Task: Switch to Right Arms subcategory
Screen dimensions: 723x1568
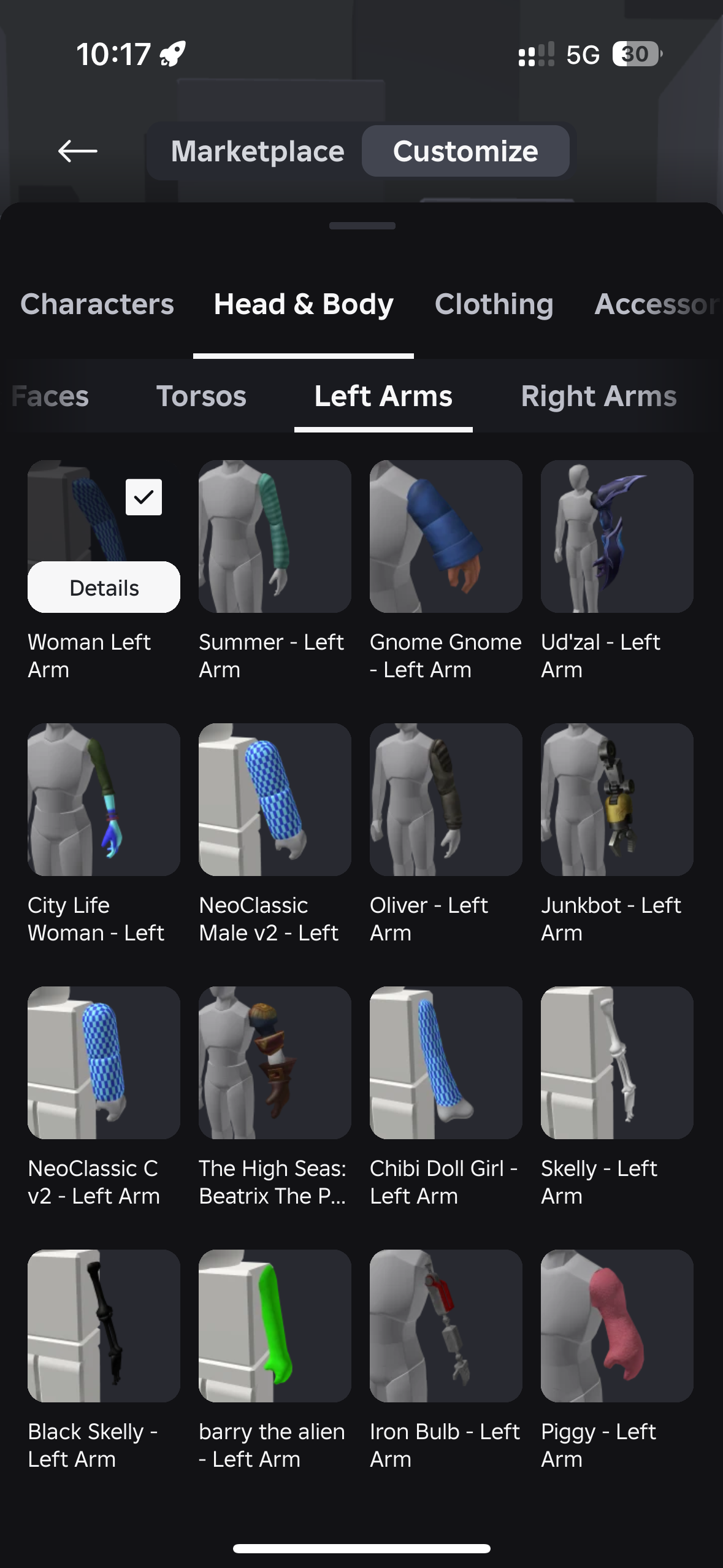Action: pos(599,396)
